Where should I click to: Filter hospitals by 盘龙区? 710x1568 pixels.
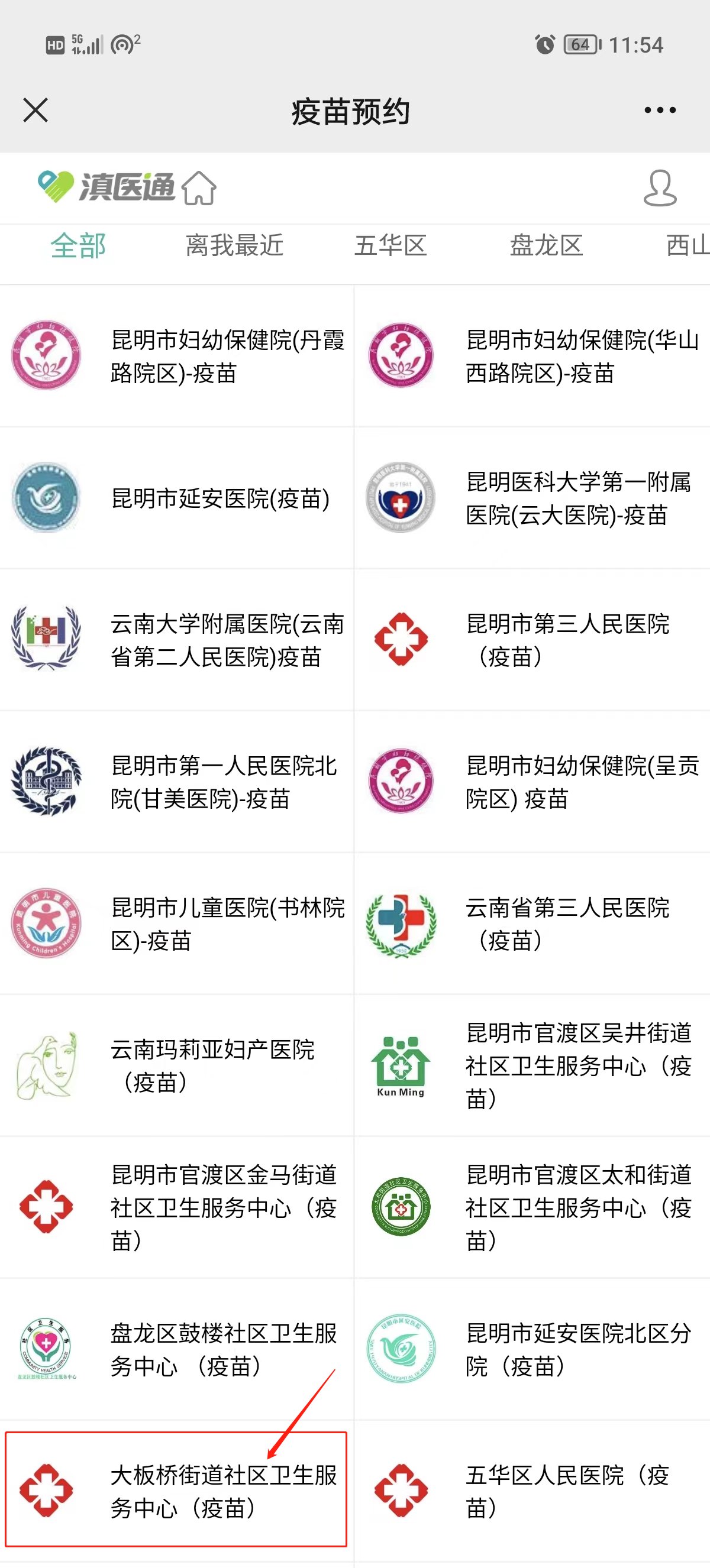(x=546, y=246)
